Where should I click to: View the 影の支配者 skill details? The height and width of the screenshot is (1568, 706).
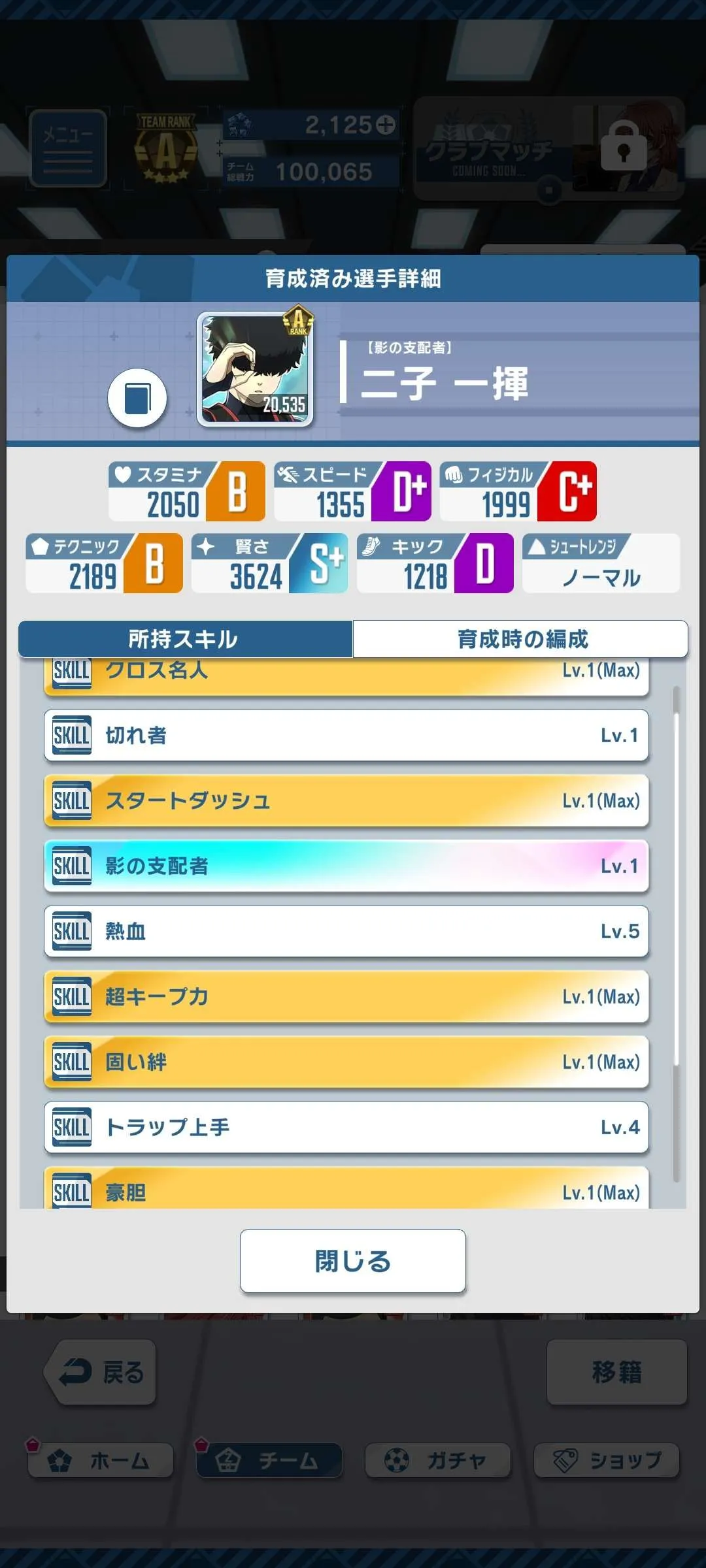pyautogui.click(x=346, y=866)
